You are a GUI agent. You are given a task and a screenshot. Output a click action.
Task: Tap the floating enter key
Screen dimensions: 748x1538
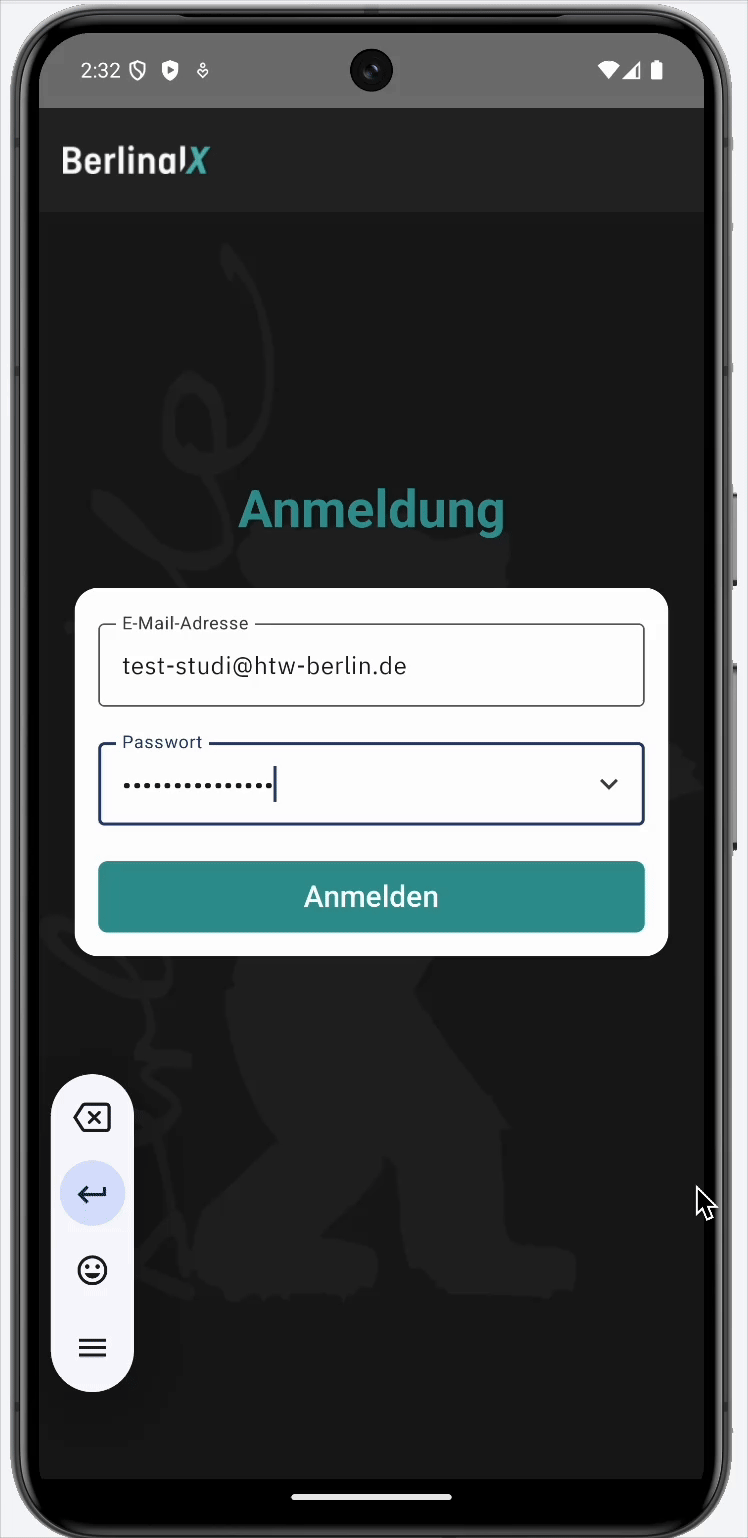click(x=92, y=1194)
